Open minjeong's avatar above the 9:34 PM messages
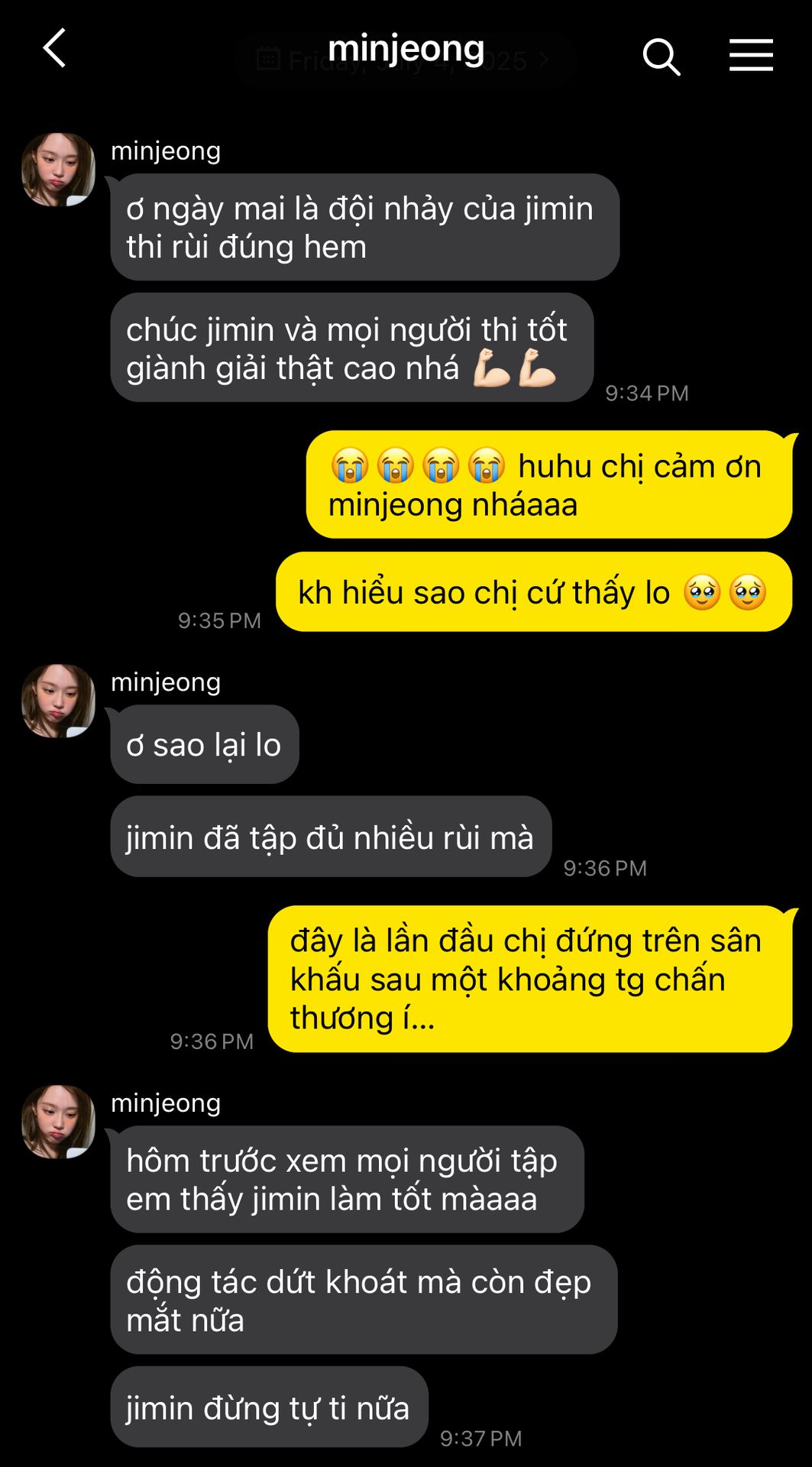Image resolution: width=812 pixels, height=1467 pixels. 58,170
